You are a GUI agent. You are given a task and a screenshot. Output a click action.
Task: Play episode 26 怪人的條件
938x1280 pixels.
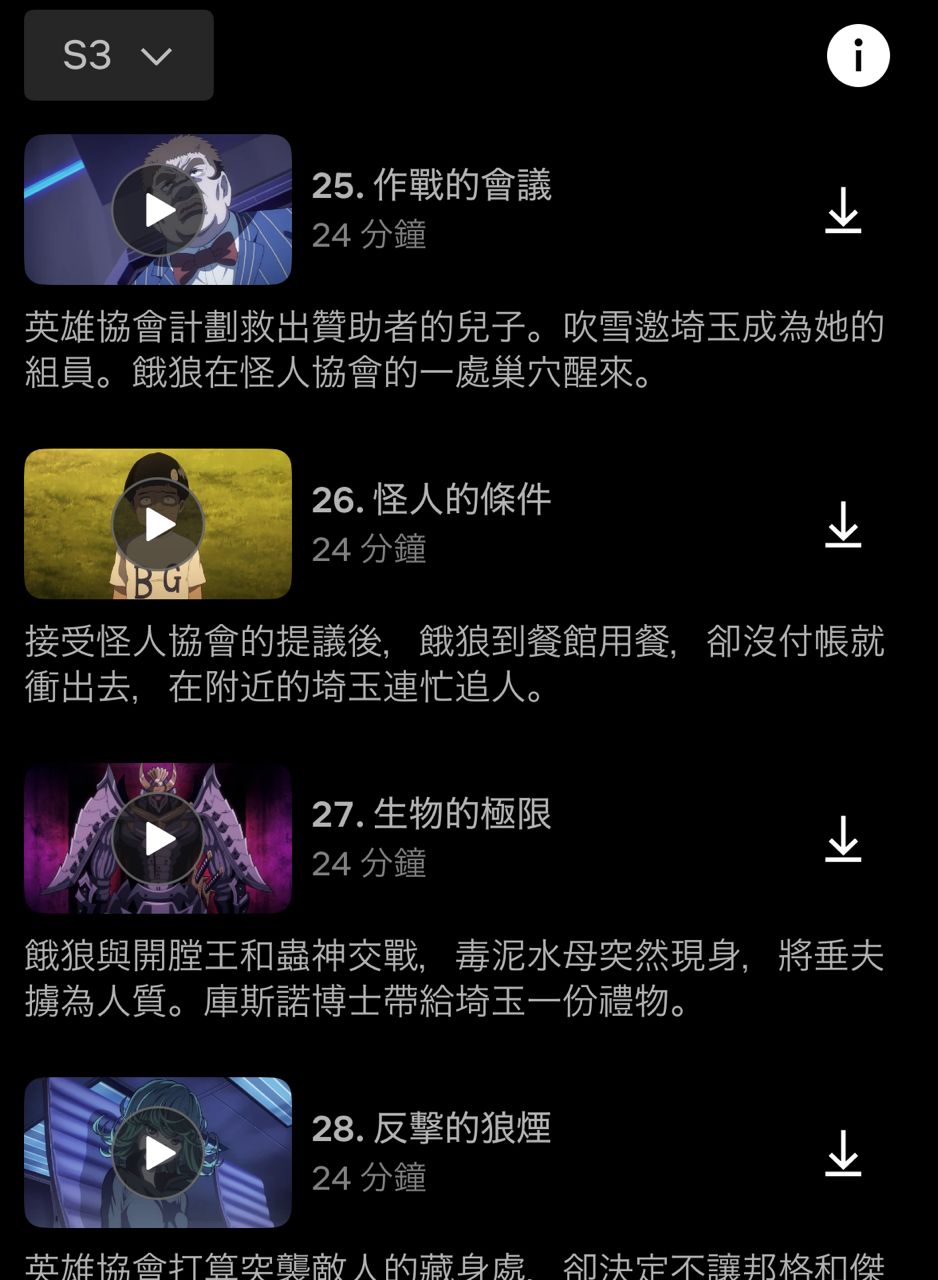click(158, 524)
